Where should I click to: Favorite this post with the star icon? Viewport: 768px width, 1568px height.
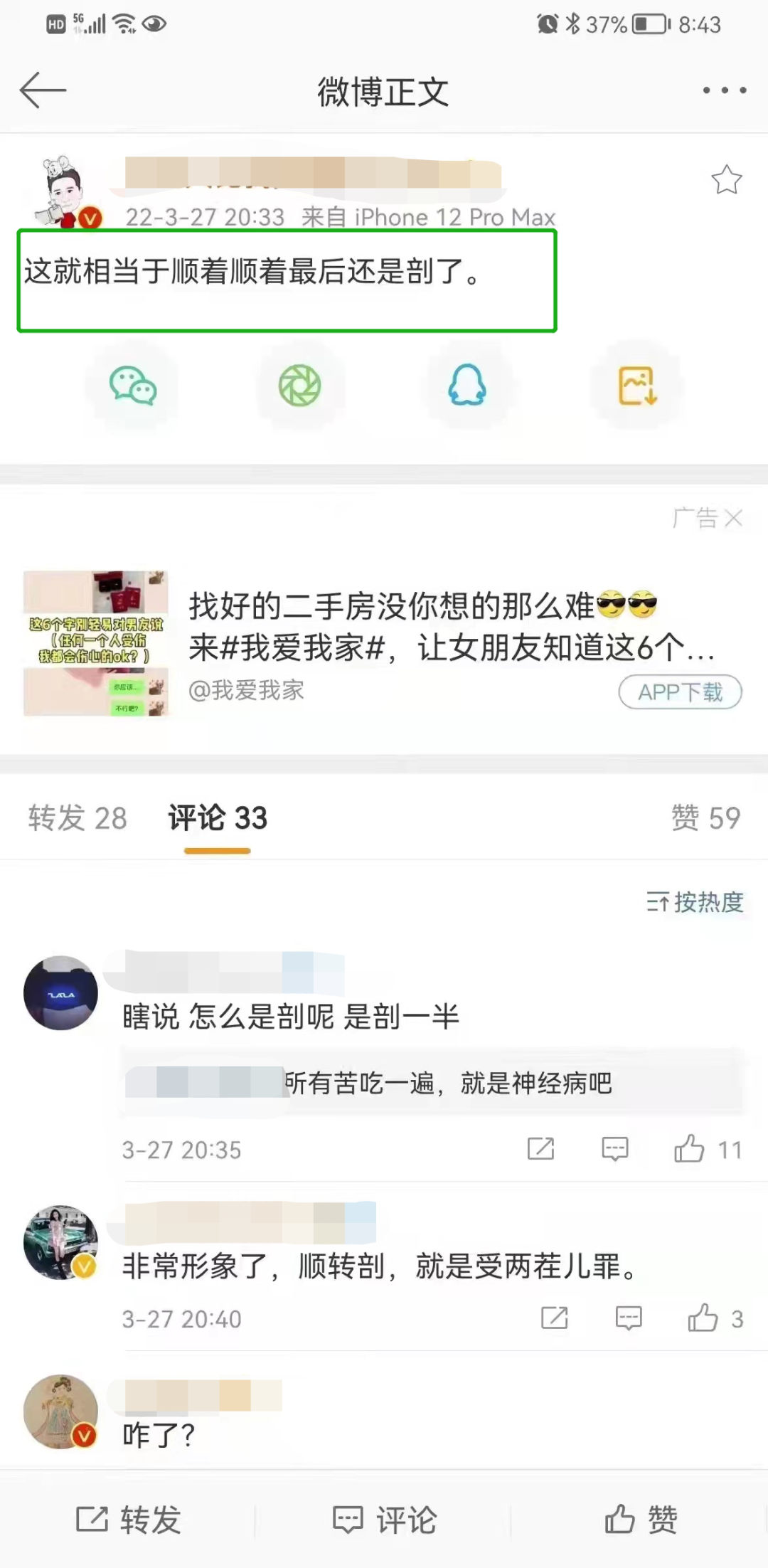[x=726, y=180]
